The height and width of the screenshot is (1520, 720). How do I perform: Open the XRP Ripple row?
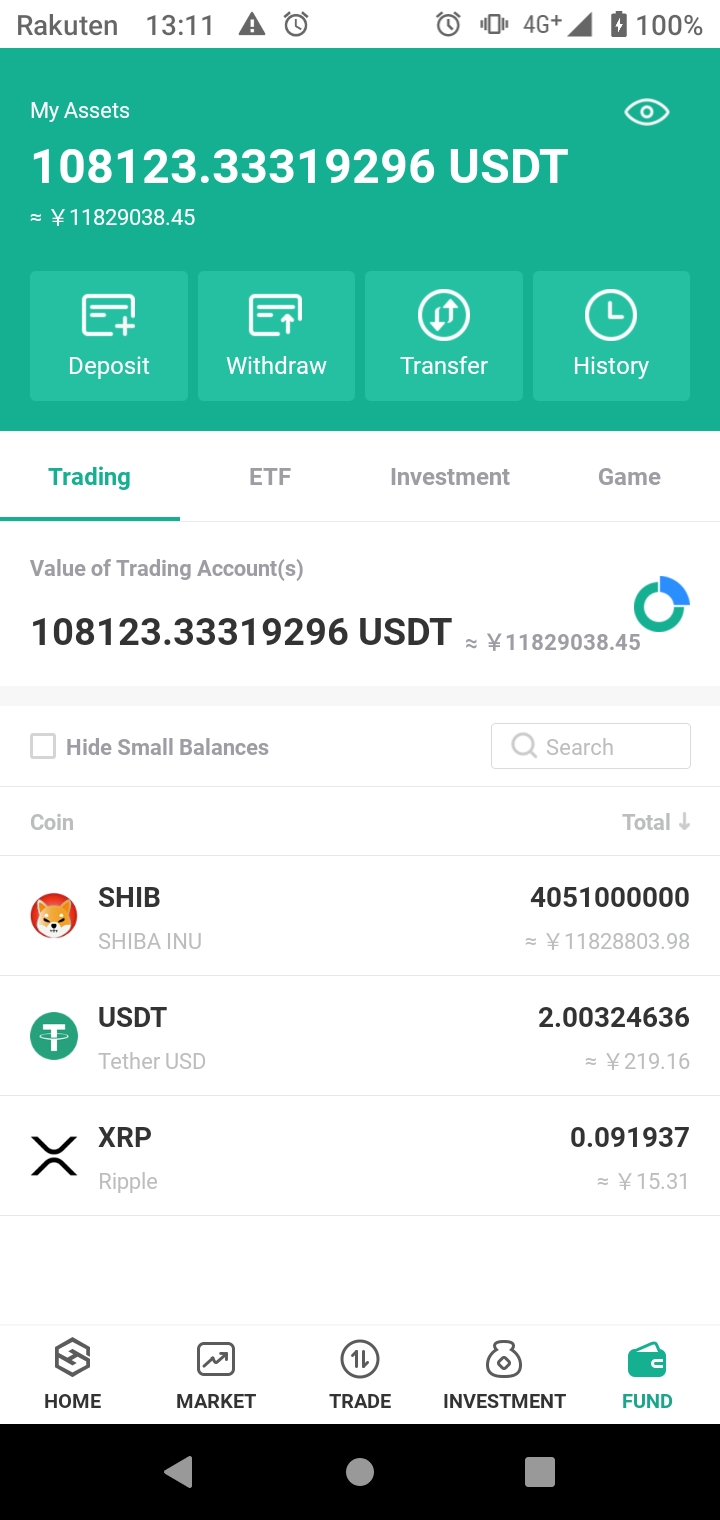(x=360, y=1156)
